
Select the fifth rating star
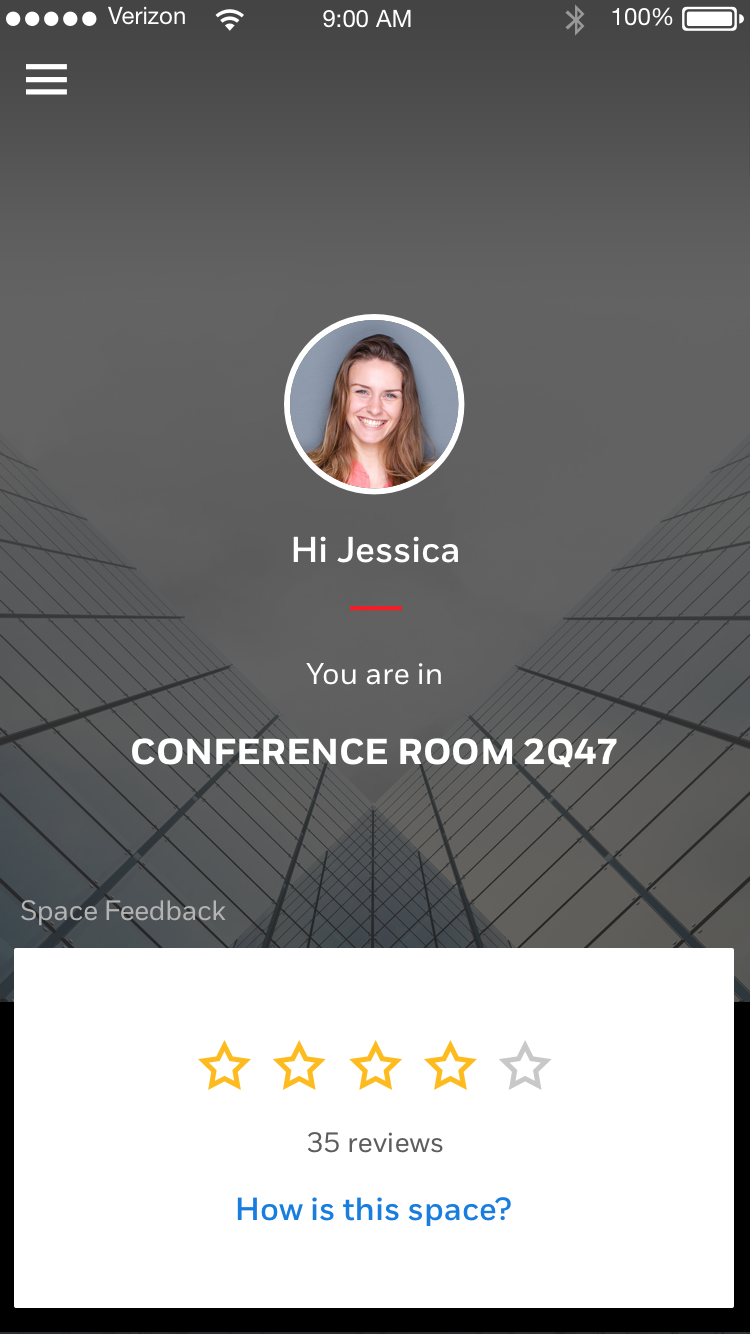525,1066
